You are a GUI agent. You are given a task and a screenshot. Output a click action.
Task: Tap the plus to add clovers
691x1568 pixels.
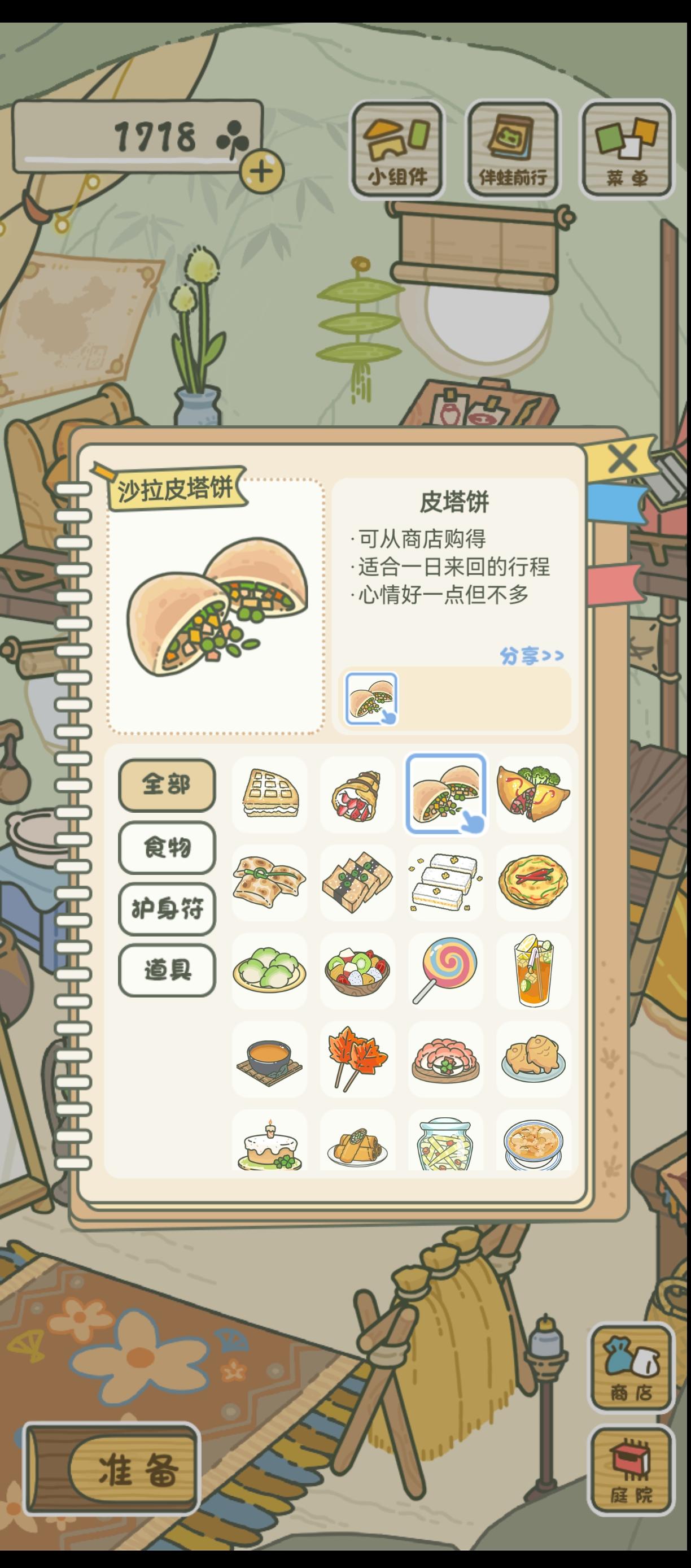pos(261,172)
